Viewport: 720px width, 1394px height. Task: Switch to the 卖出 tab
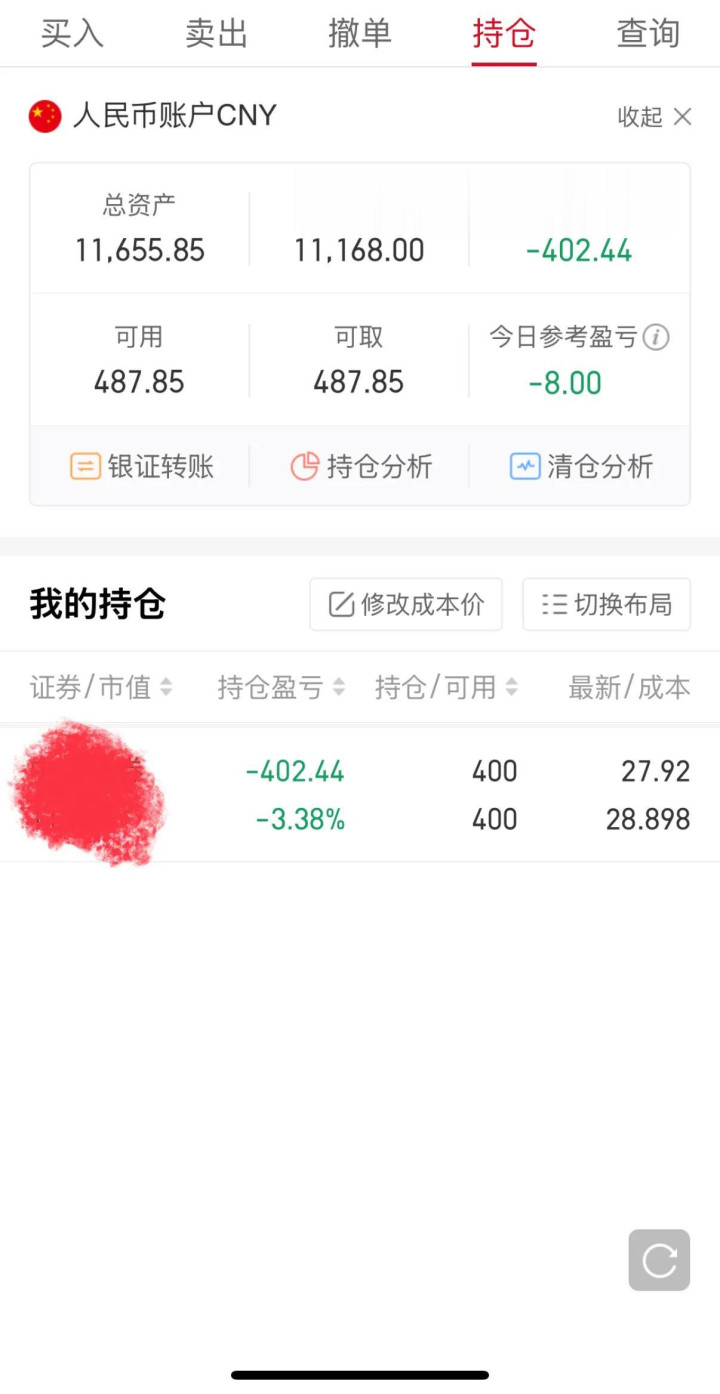(x=216, y=34)
